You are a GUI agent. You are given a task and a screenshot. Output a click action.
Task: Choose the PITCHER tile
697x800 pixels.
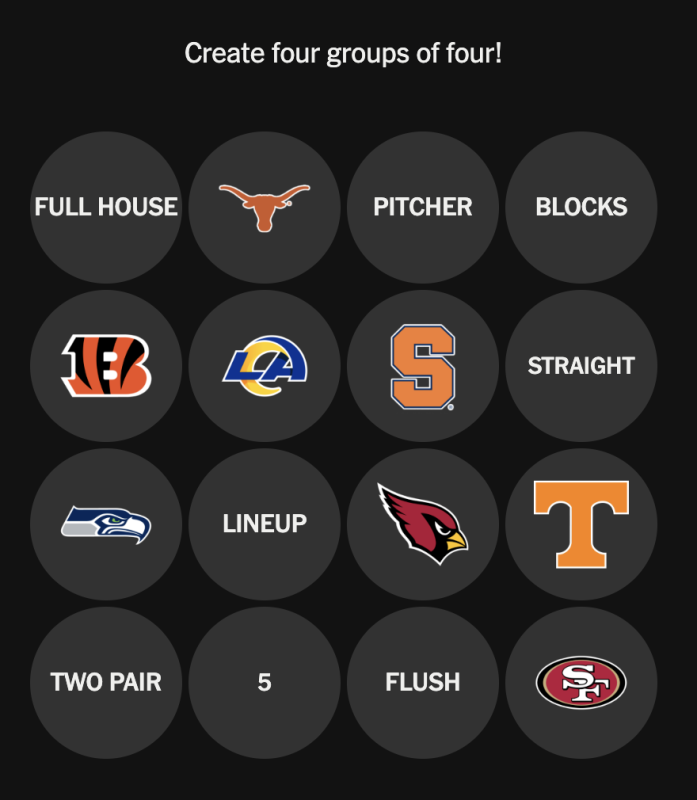(x=423, y=207)
